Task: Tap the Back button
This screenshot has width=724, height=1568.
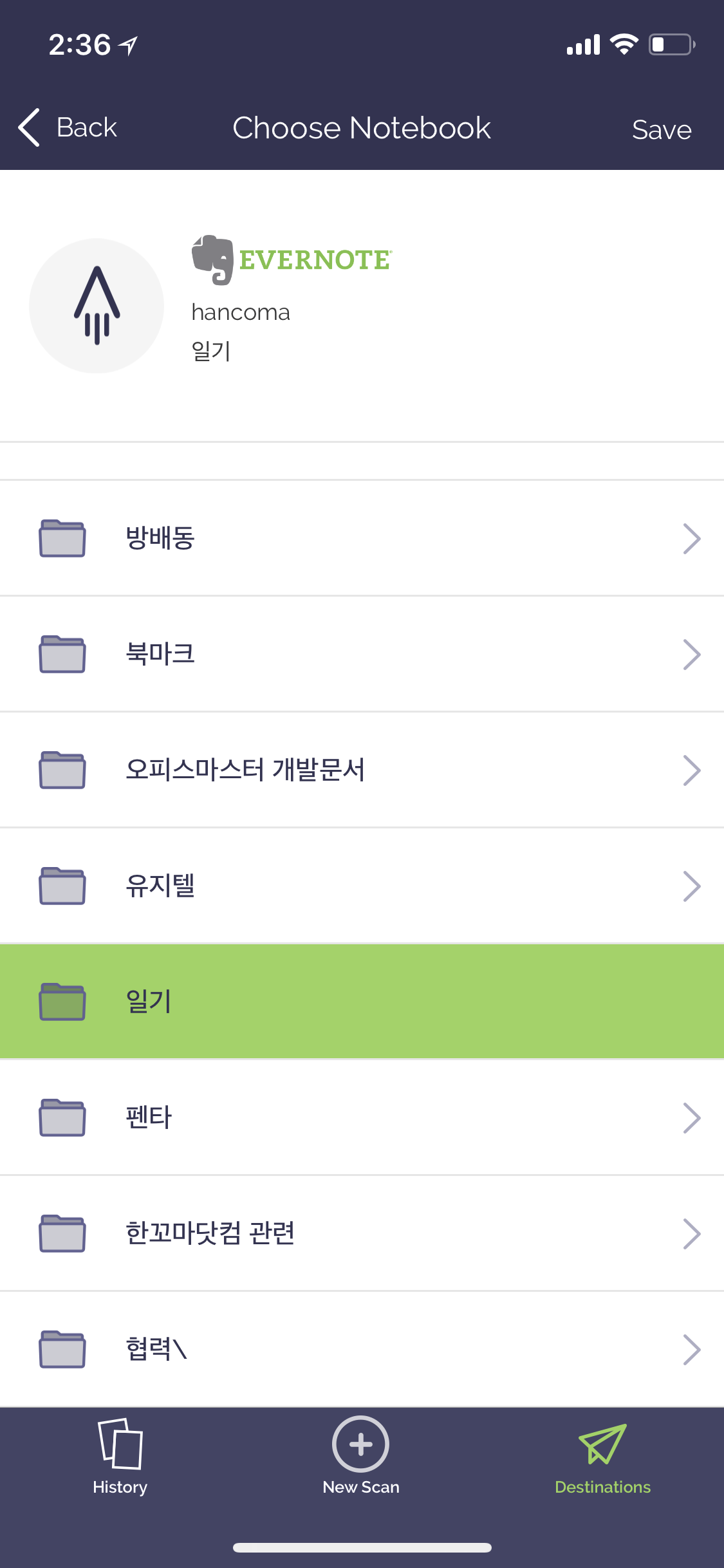Action: [x=66, y=127]
